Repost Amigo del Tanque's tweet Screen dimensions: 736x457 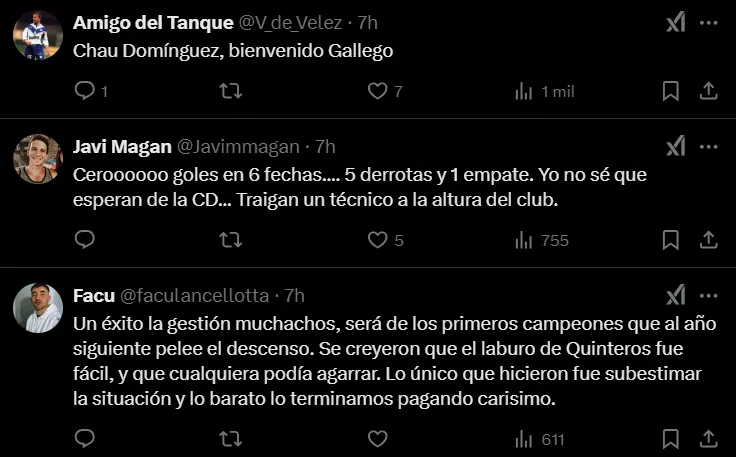(x=230, y=91)
